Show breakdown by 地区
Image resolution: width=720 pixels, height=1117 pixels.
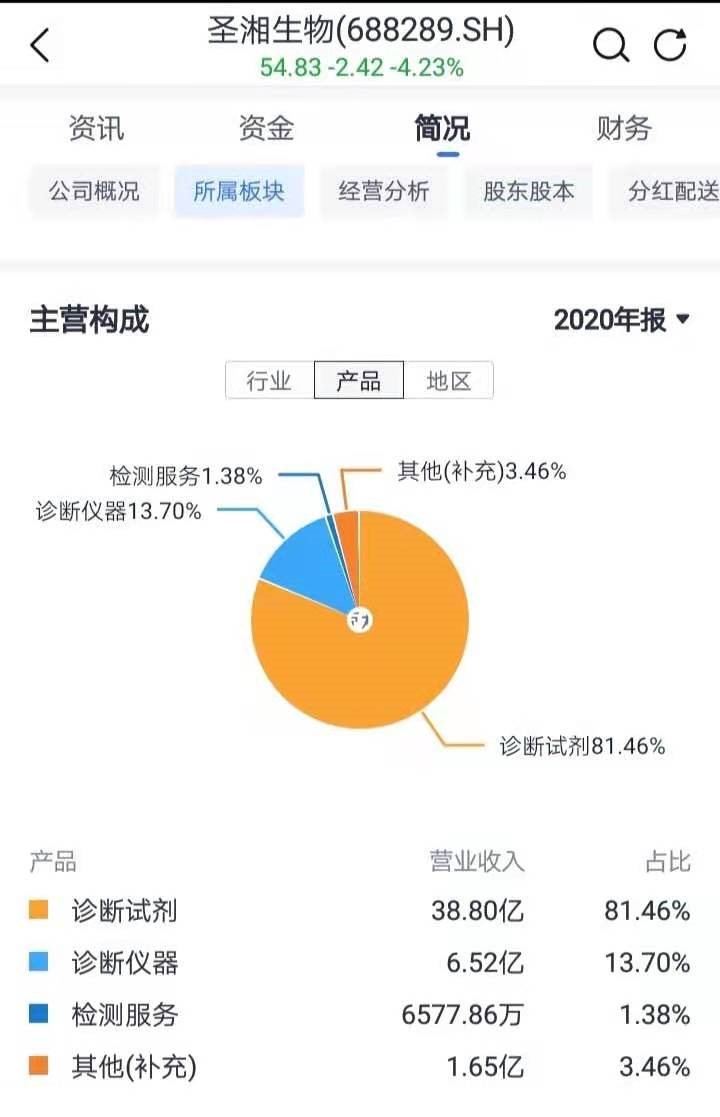[448, 381]
